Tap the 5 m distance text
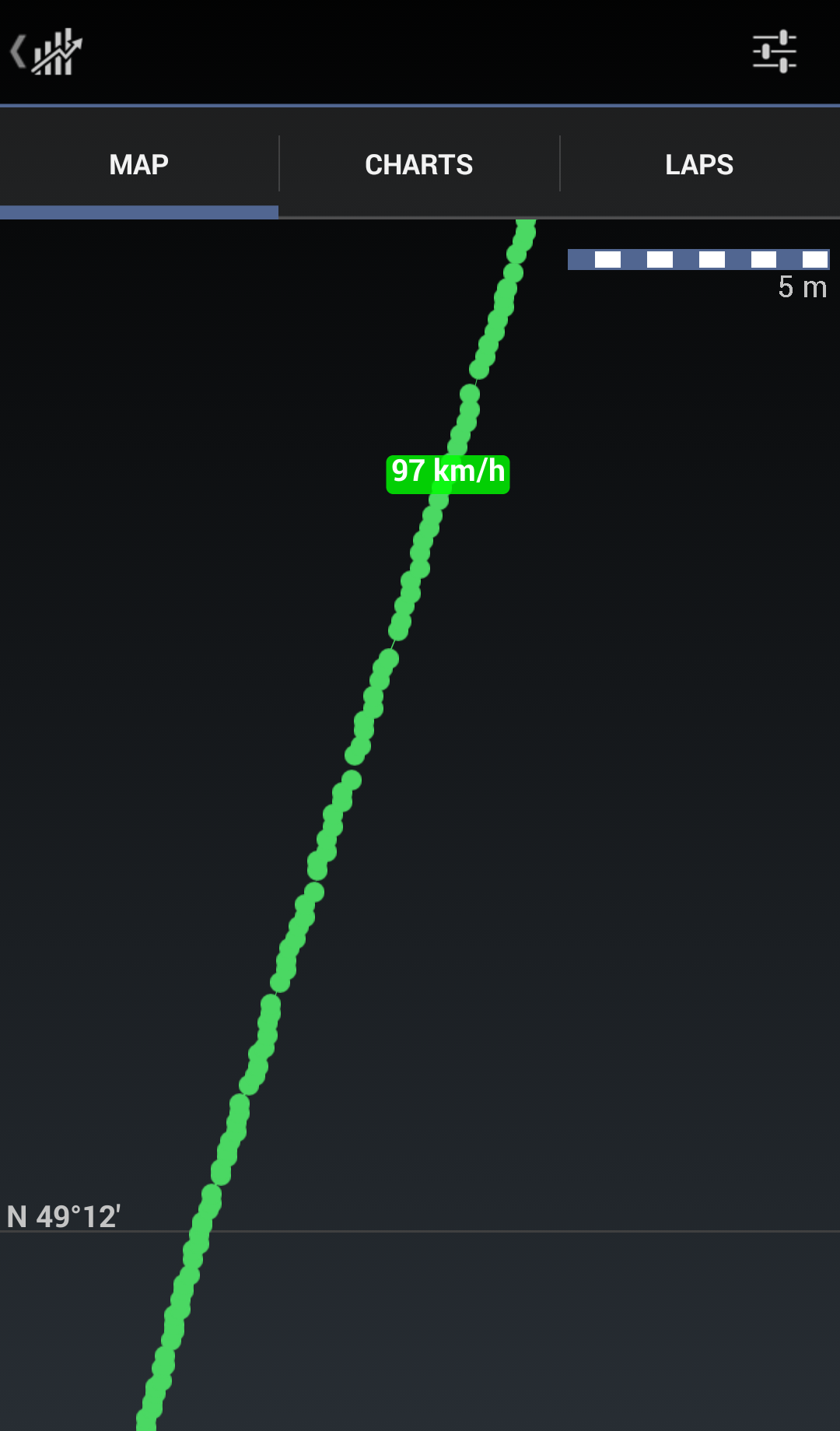840x1431 pixels. 801,287
